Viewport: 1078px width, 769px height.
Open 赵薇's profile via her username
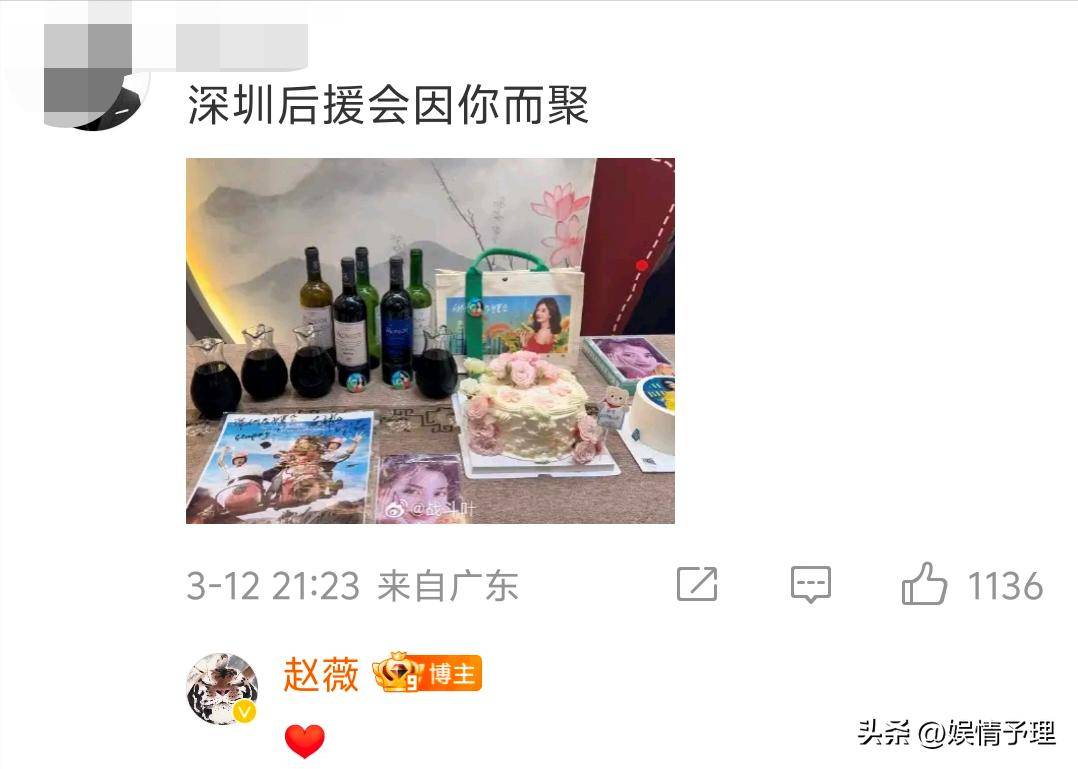[x=320, y=675]
